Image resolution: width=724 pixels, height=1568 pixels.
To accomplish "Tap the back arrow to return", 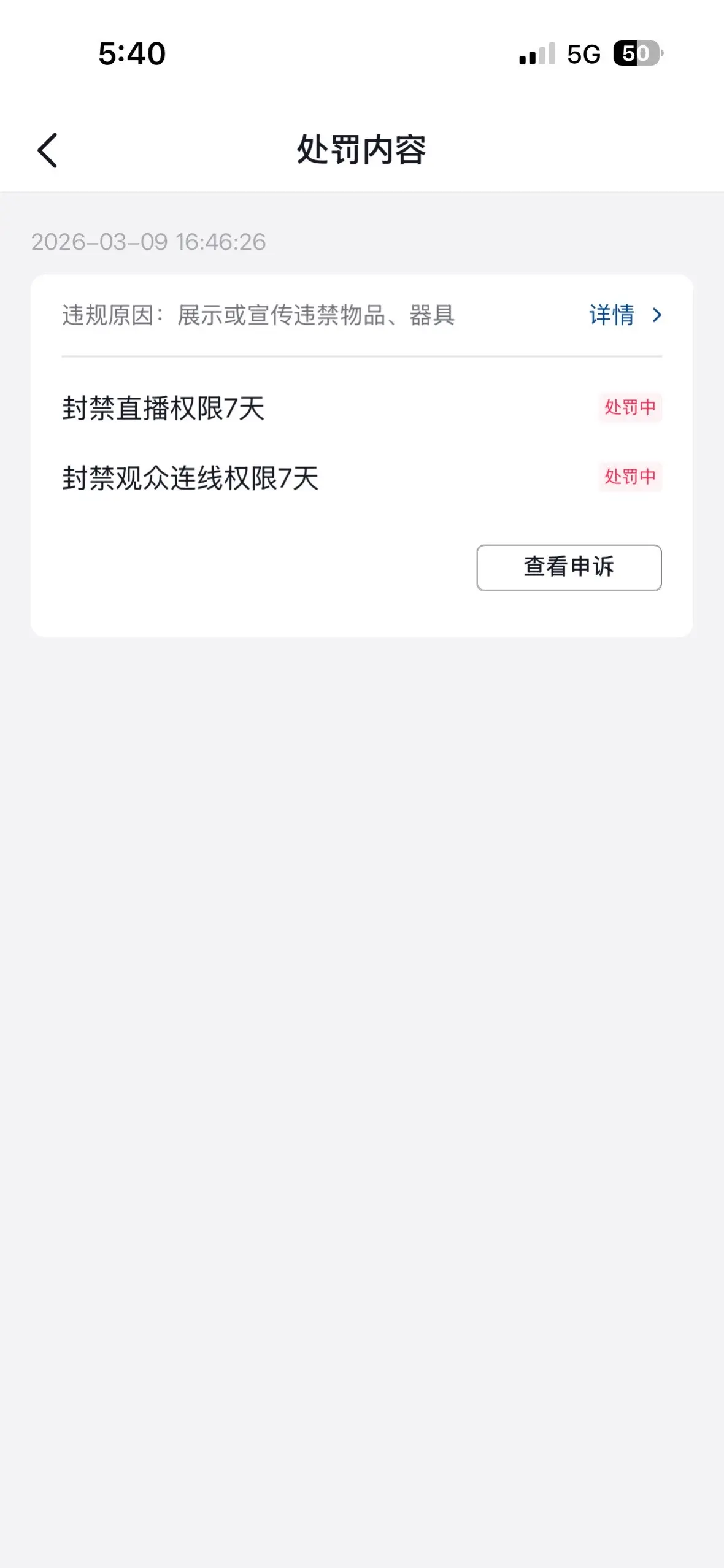I will (47, 150).
